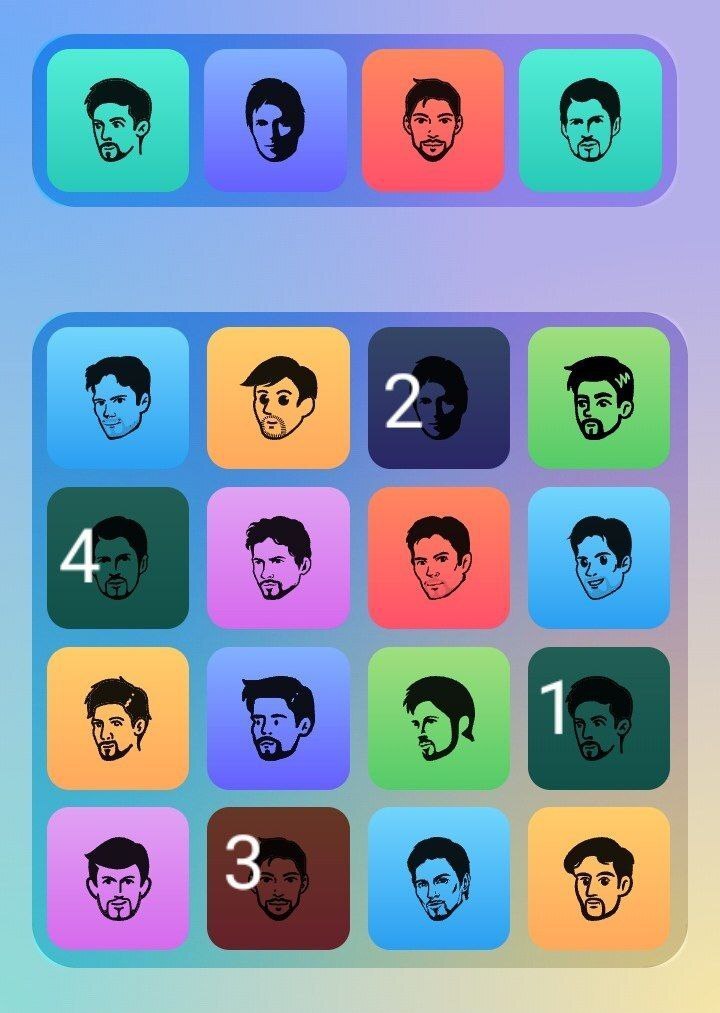Pick the violet-blue grid tile with bearded face
This screenshot has height=1013, width=720.
coord(278,718)
